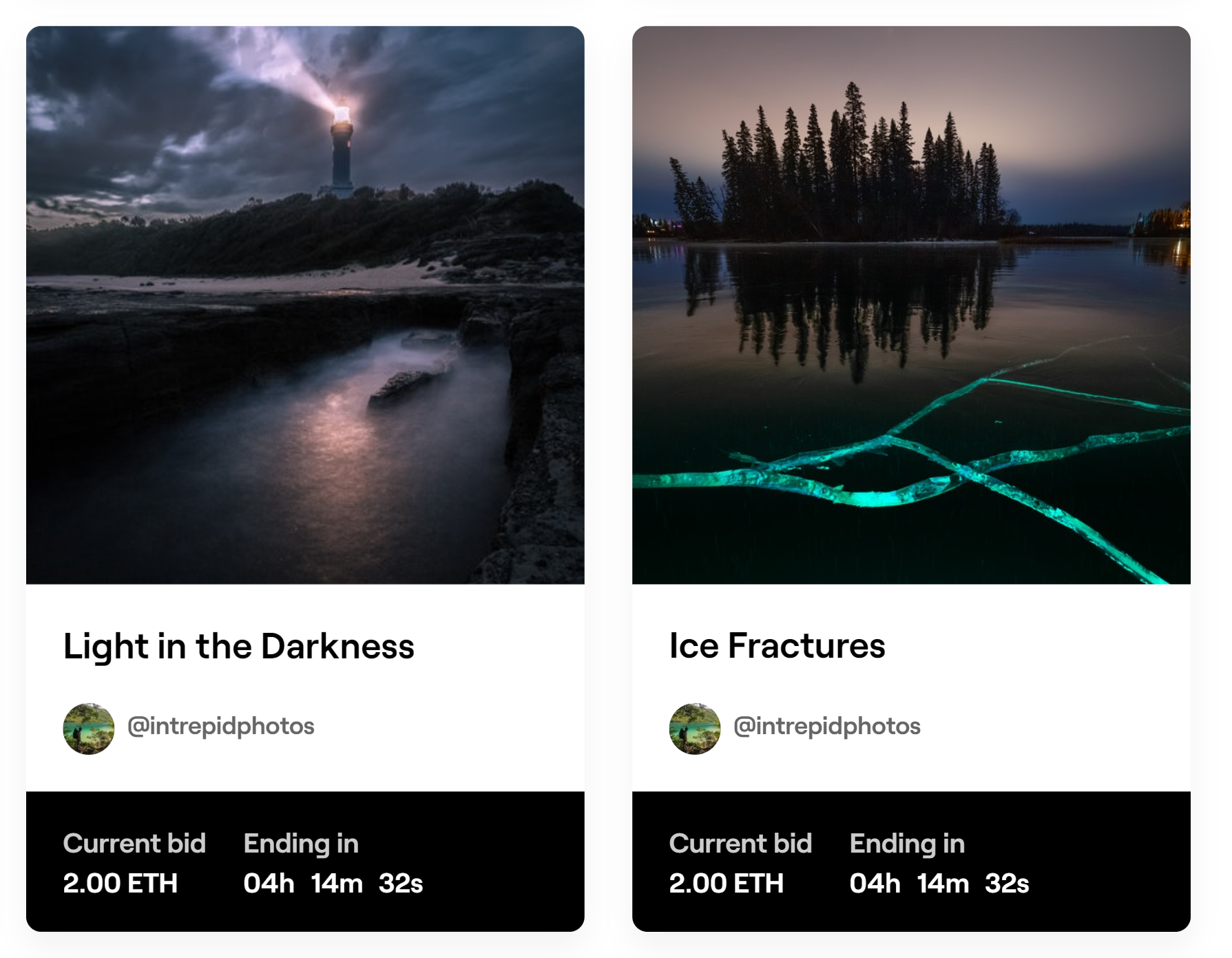1232x958 pixels.
Task: Open the Light in the Darkness artwork card
Action: [305, 306]
